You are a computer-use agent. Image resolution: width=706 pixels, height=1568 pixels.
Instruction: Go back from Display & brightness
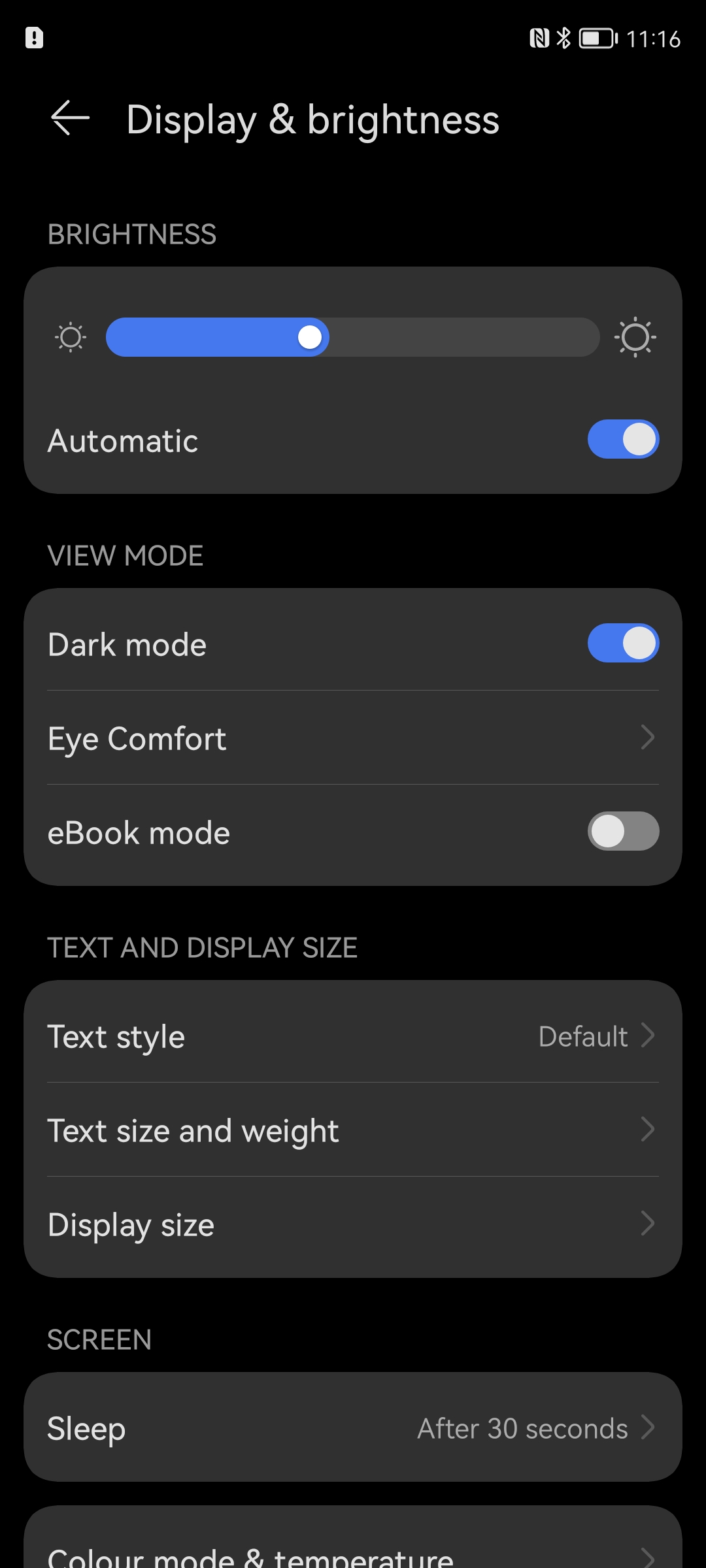pos(70,119)
